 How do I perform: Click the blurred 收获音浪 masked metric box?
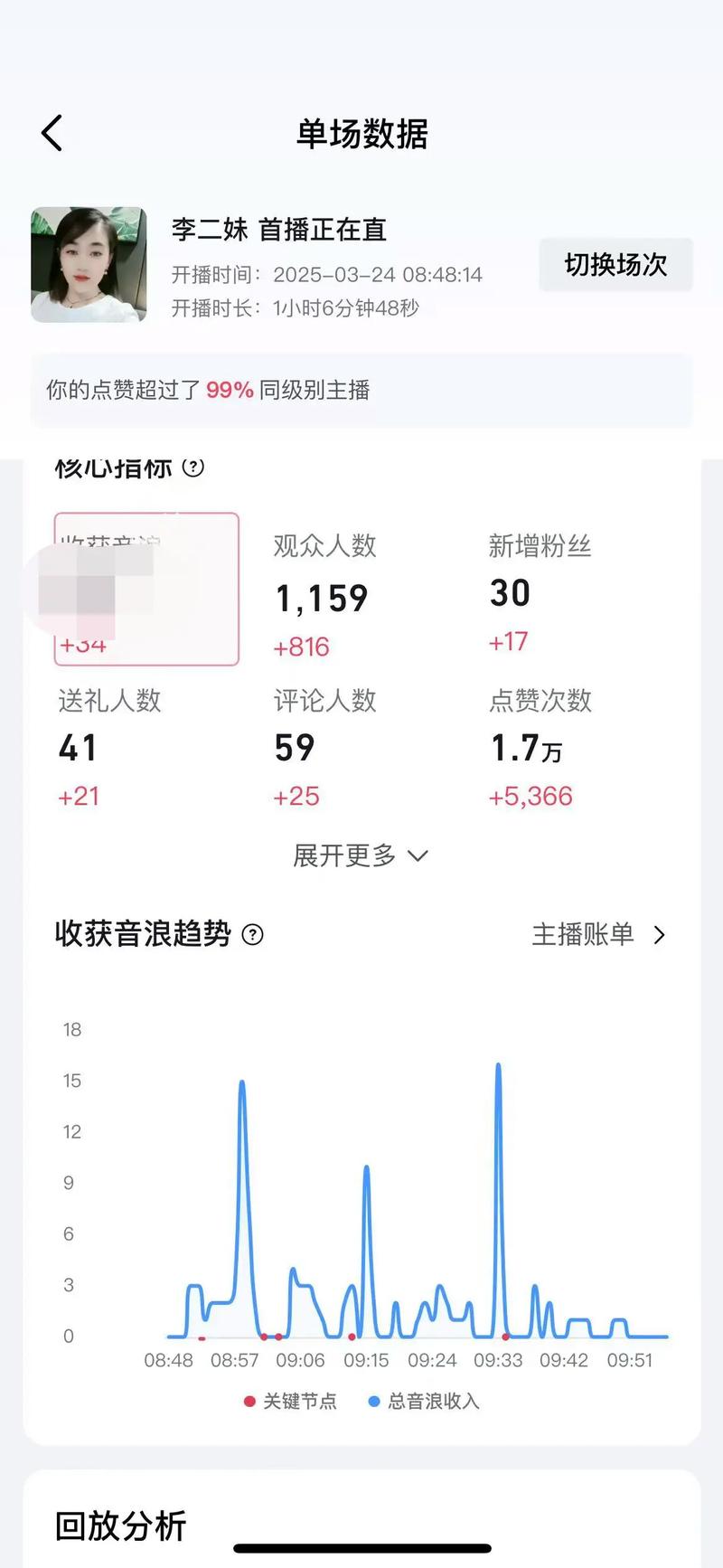pyautogui.click(x=146, y=590)
